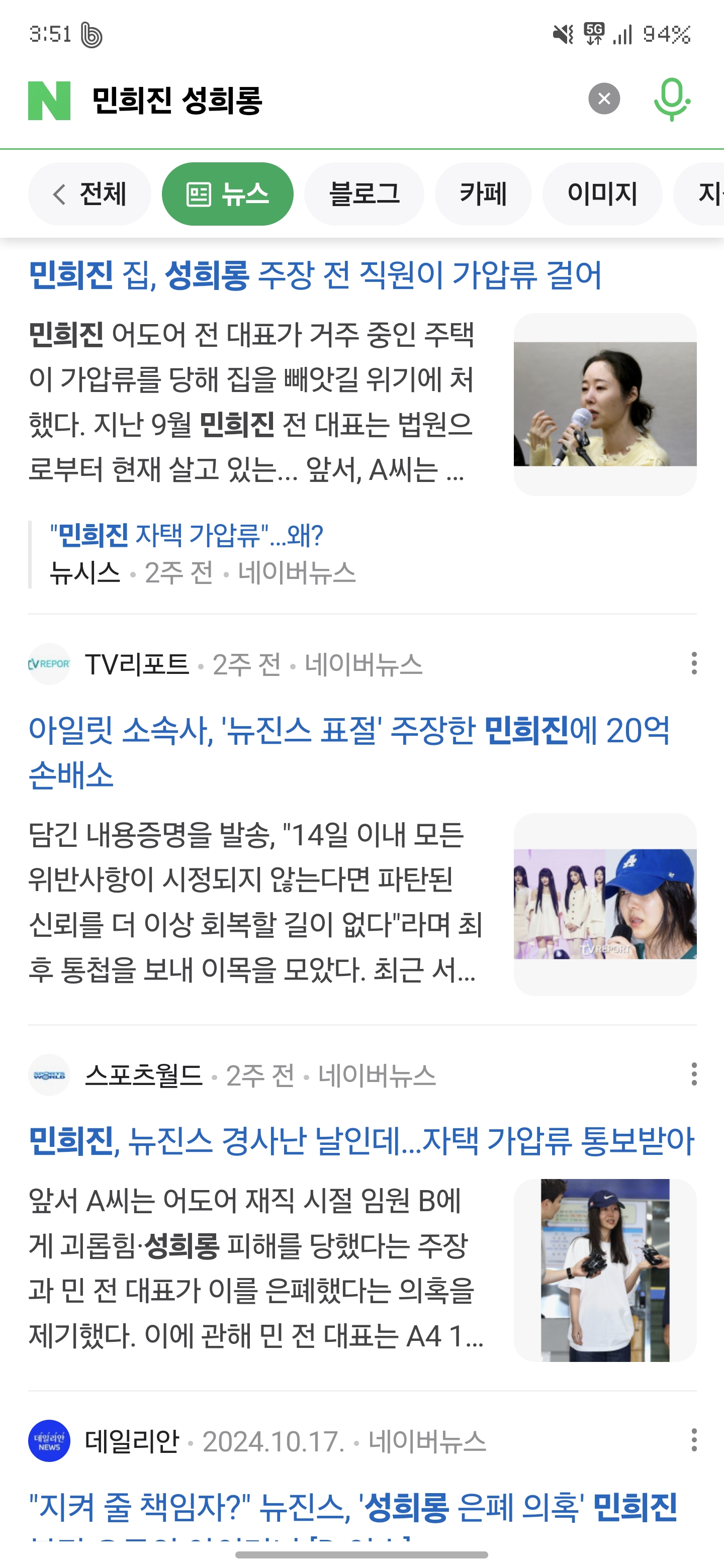This screenshot has height=1568, width=724.
Task: Tap the thumbnail of the 아일릿 소속사 article
Action: pyautogui.click(x=605, y=904)
